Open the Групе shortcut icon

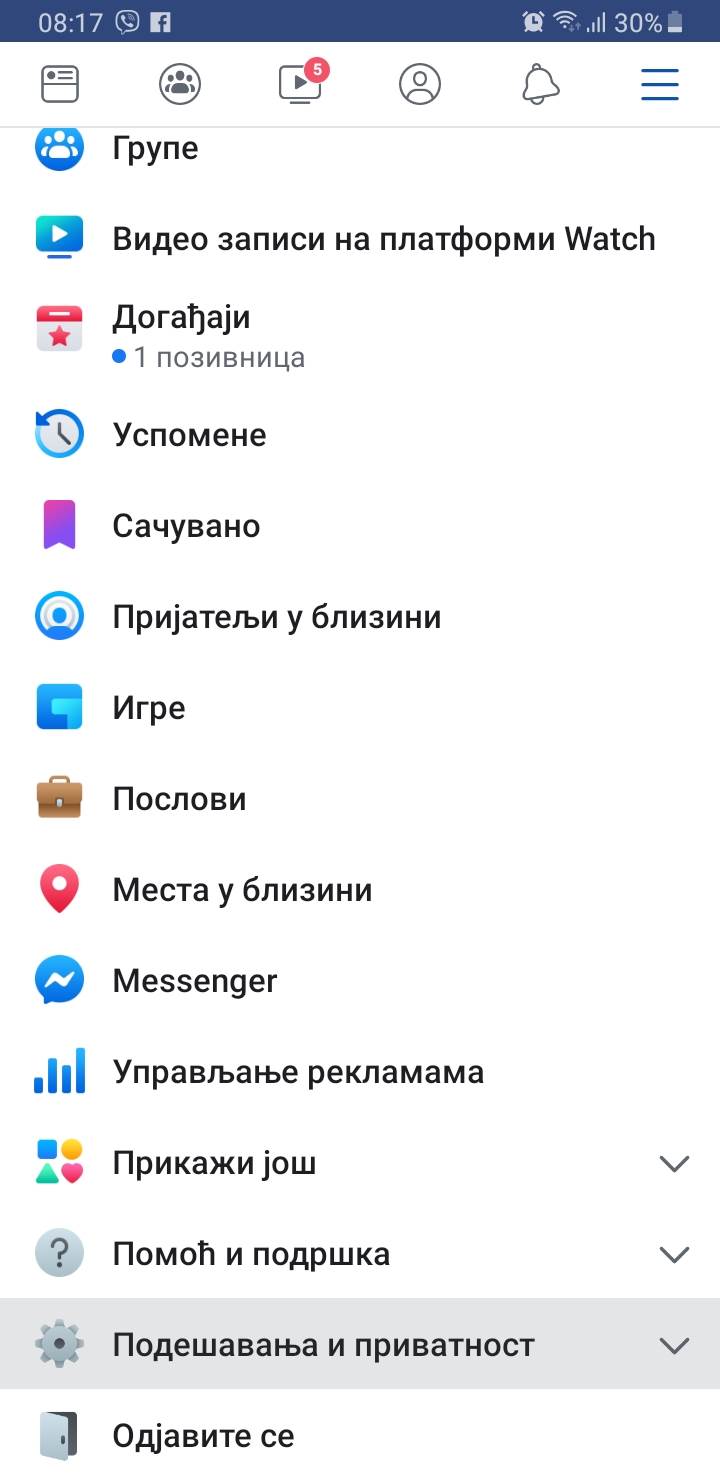[59, 148]
